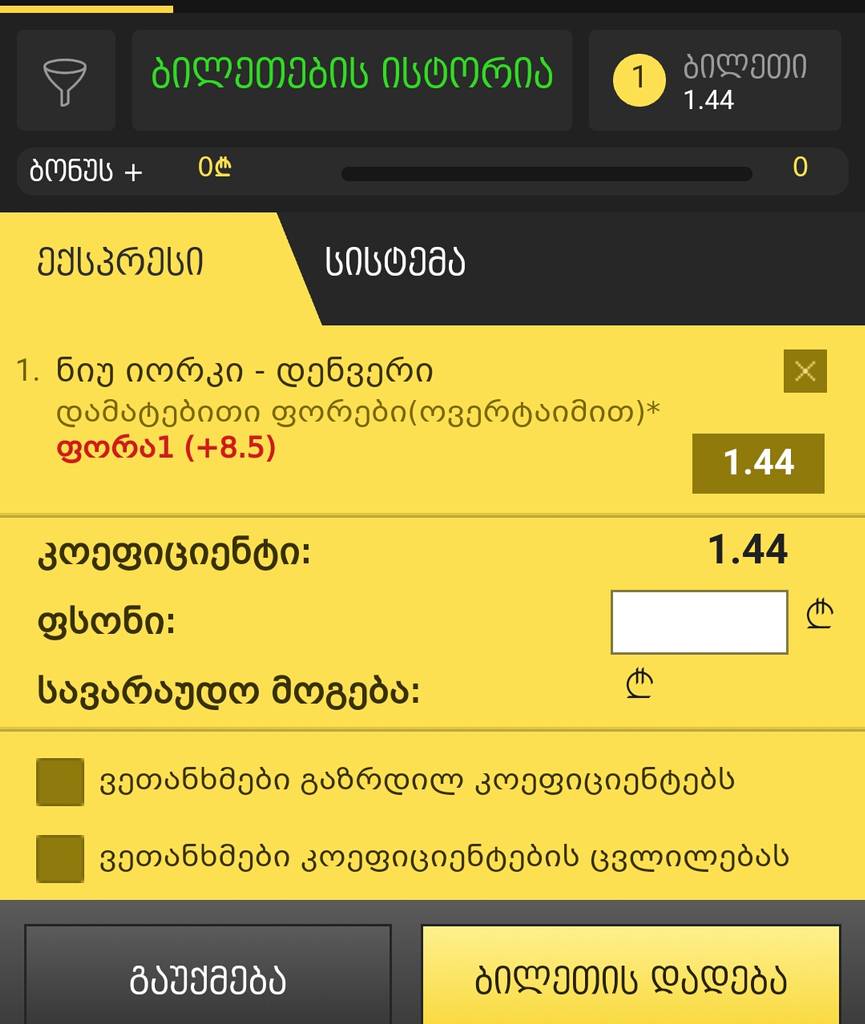Open the bet filter funnel icon
Image resolution: width=865 pixels, height=1024 pixels.
click(66, 80)
